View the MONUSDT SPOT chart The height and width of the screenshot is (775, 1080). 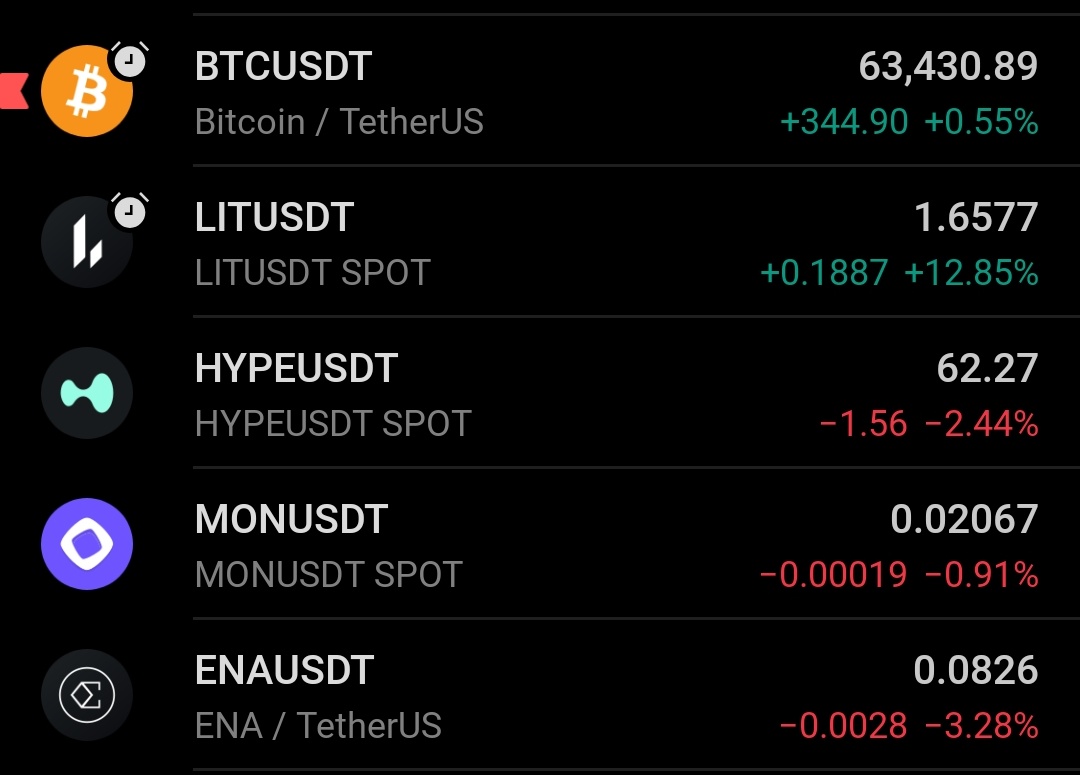pos(540,543)
